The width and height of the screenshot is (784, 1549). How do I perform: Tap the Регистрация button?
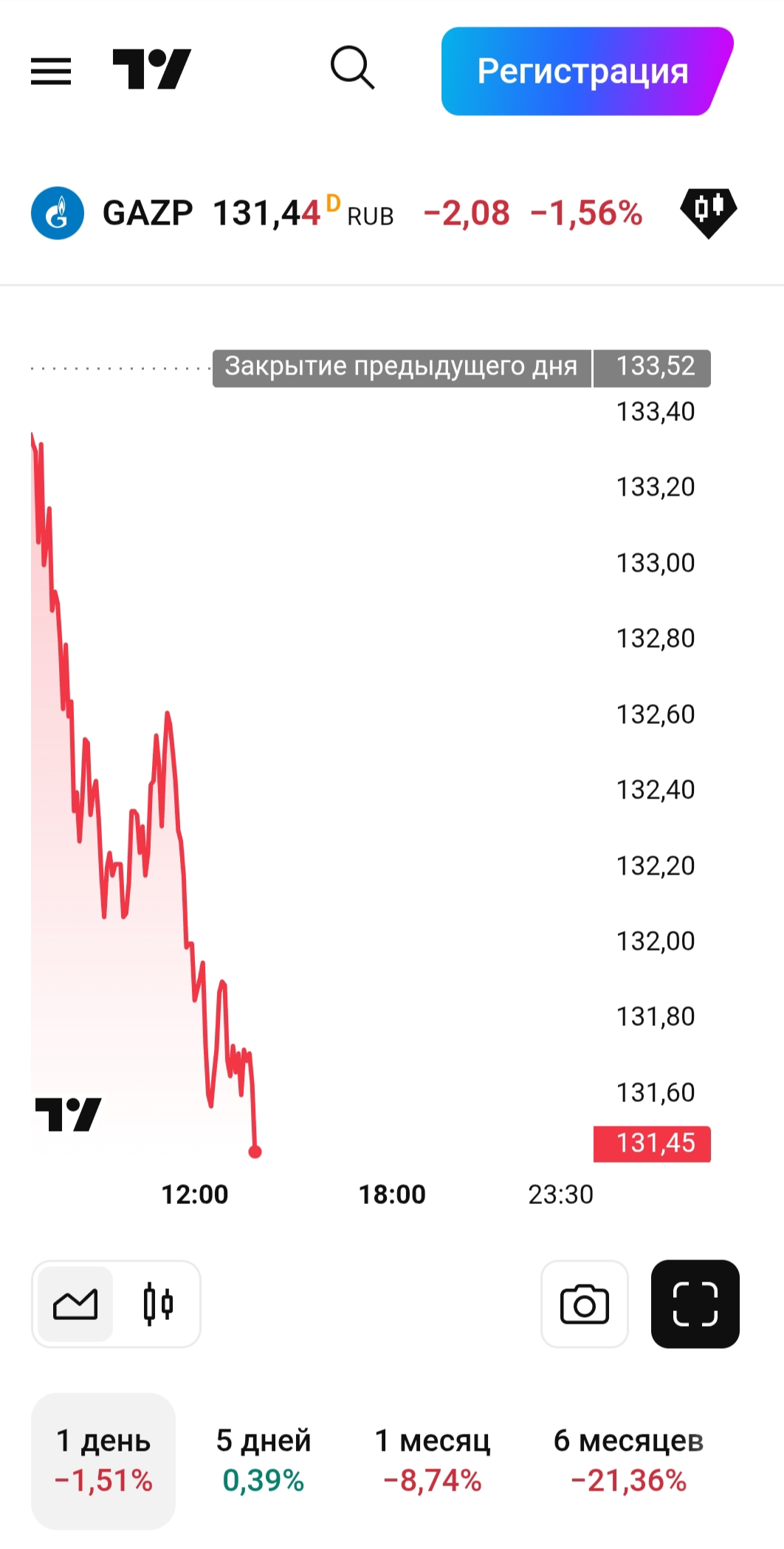click(x=584, y=72)
